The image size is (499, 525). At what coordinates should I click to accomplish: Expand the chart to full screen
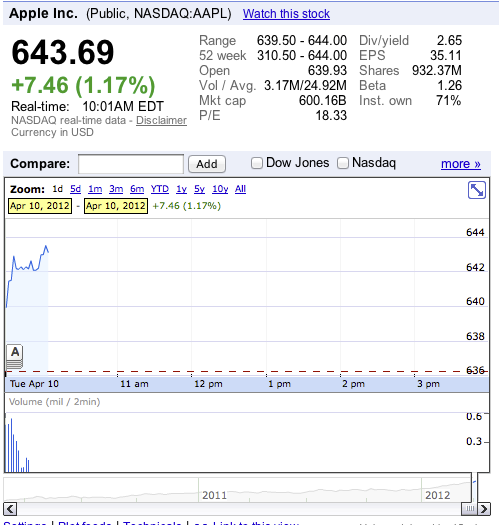[x=477, y=190]
